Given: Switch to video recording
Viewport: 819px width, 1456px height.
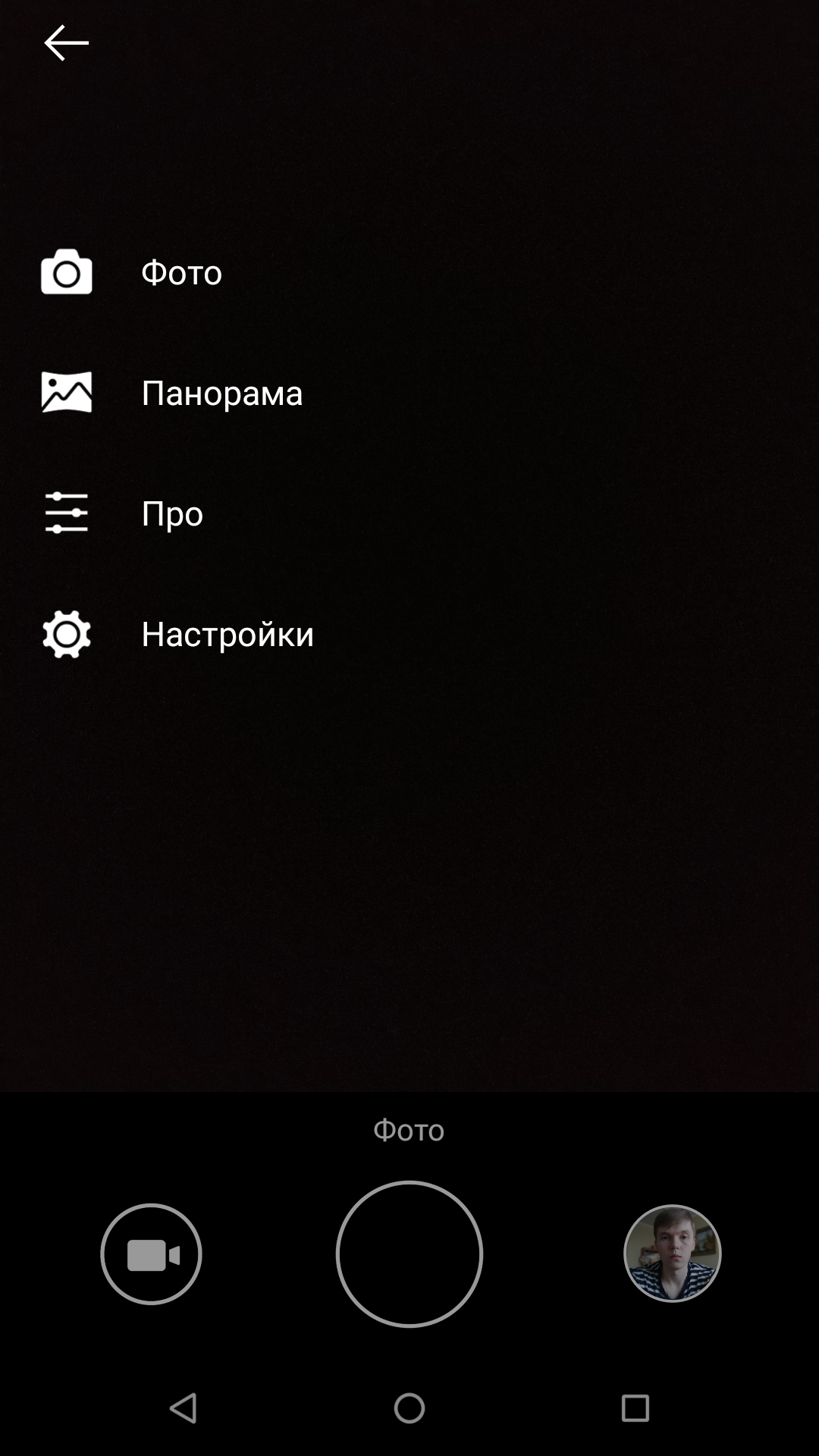Looking at the screenshot, I should point(151,1254).
